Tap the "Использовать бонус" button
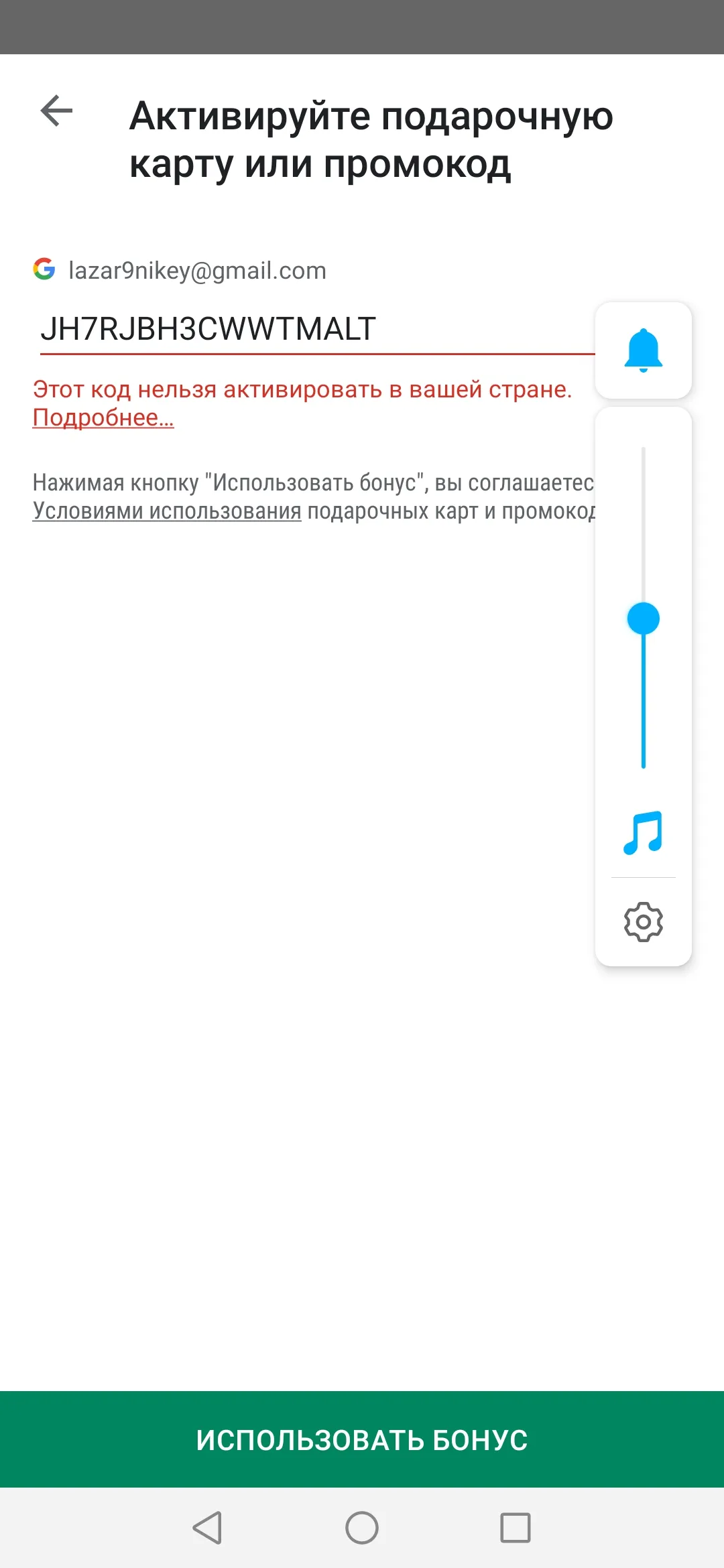Screen dimensions: 724x1568 362,1439
